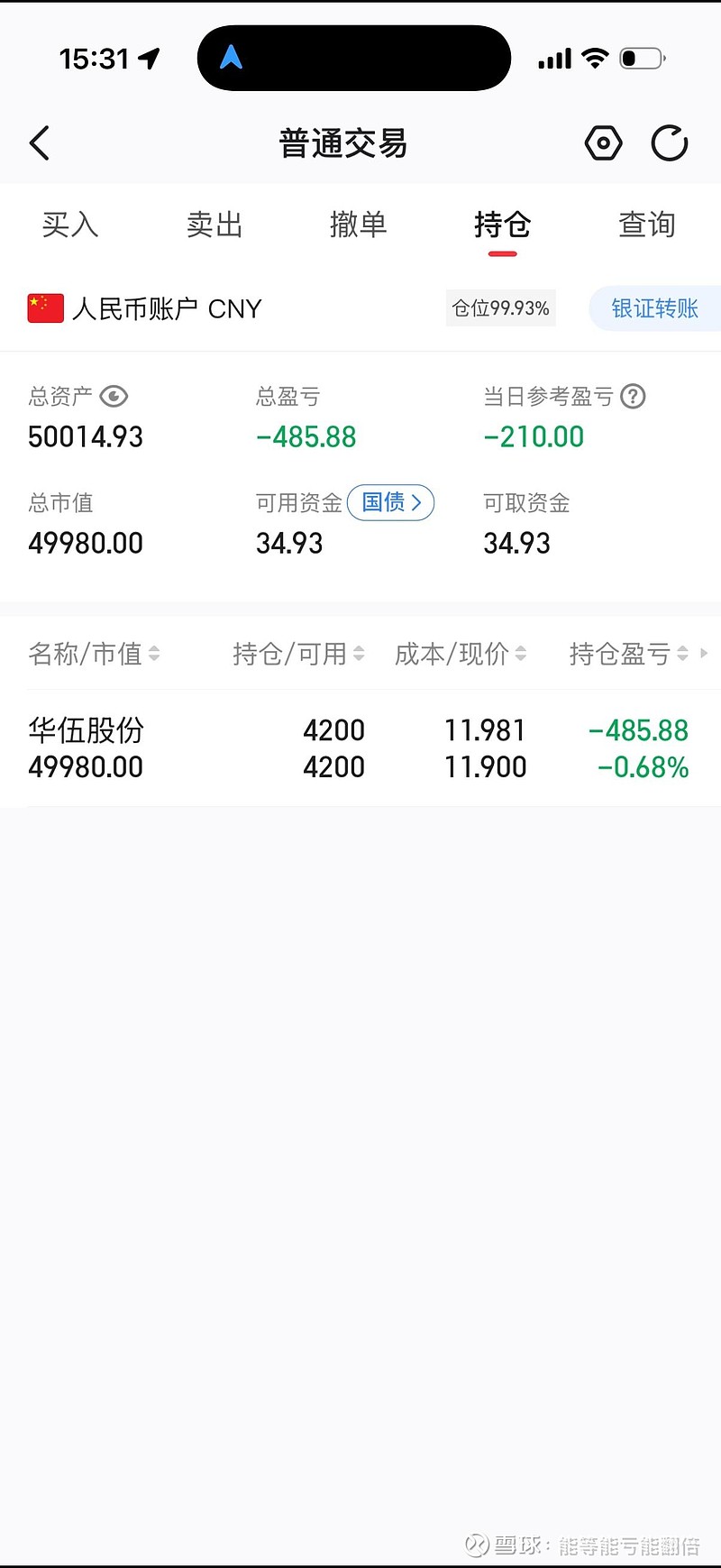Image resolution: width=721 pixels, height=1568 pixels.
Task: Tap the right chevron next to 持仓盈亏 header
Action: tap(704, 654)
